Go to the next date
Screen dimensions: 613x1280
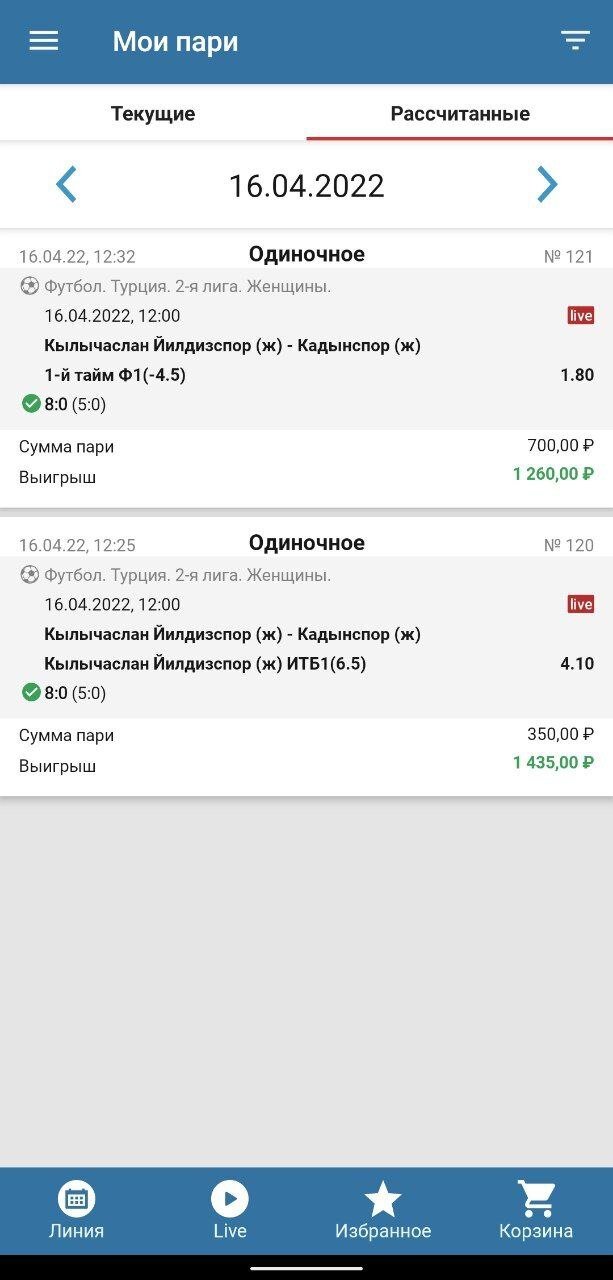[x=547, y=185]
